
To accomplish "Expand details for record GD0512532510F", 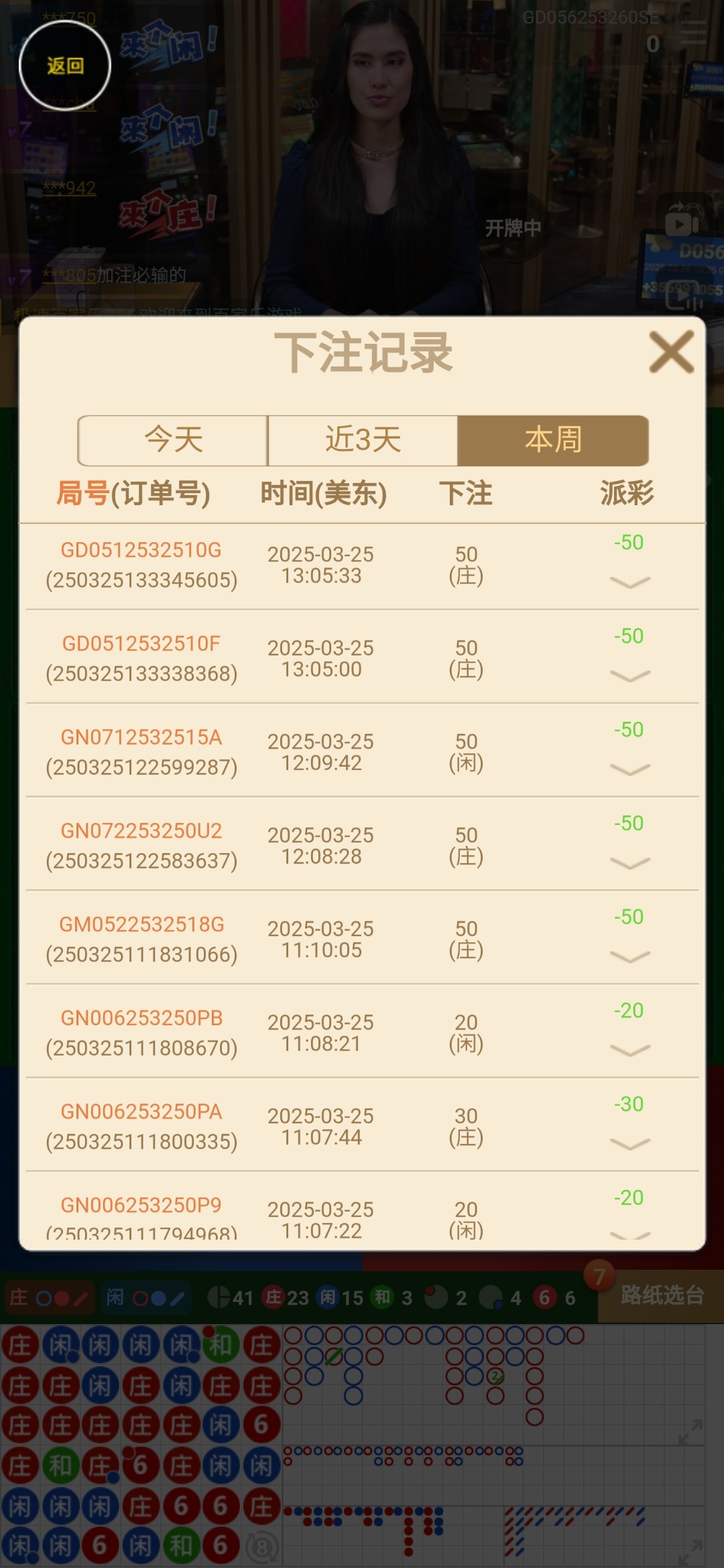I will pyautogui.click(x=629, y=675).
